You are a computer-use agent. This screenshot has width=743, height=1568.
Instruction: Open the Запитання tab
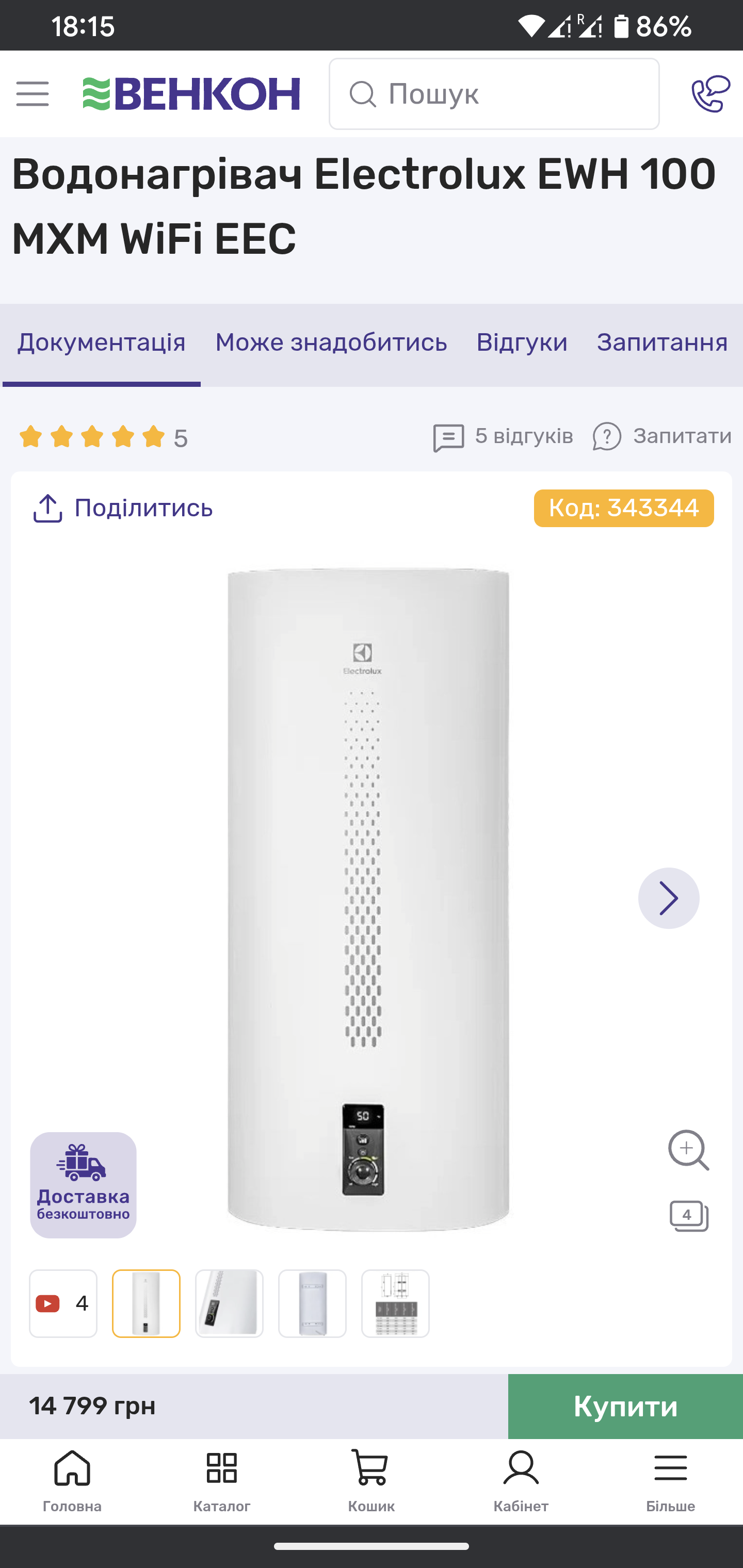pos(661,342)
